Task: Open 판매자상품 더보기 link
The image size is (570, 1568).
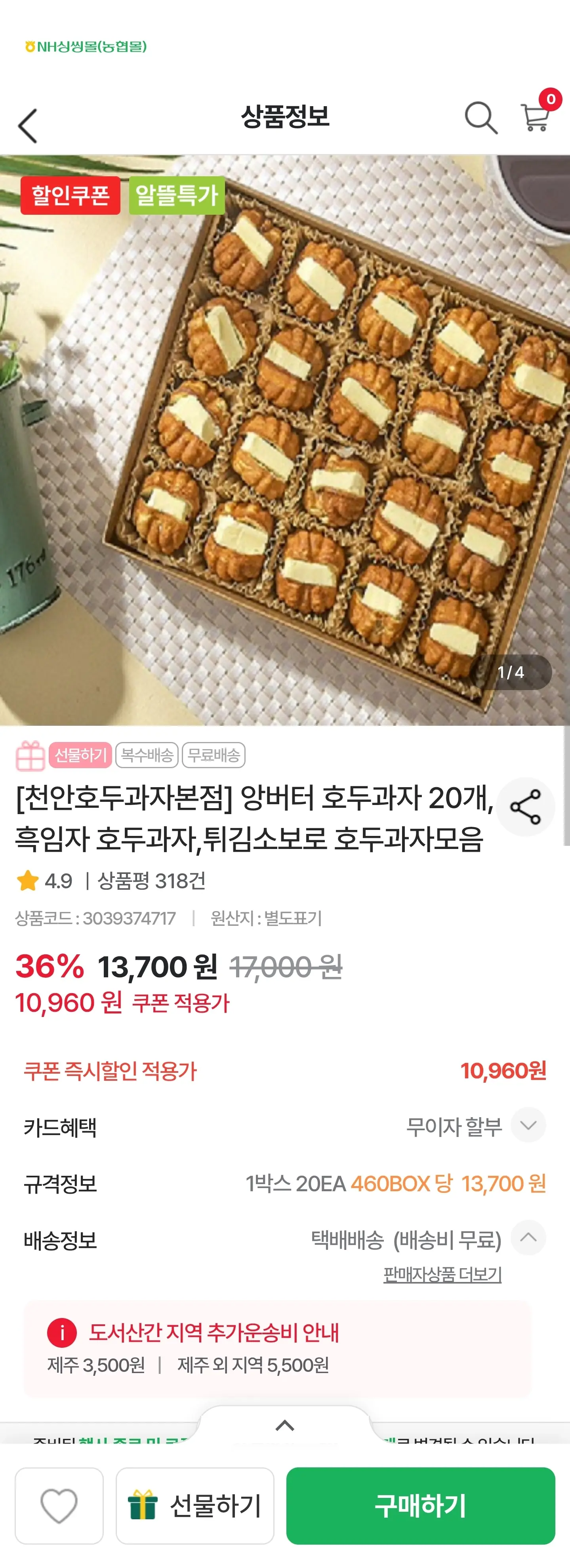Action: pos(442,1274)
